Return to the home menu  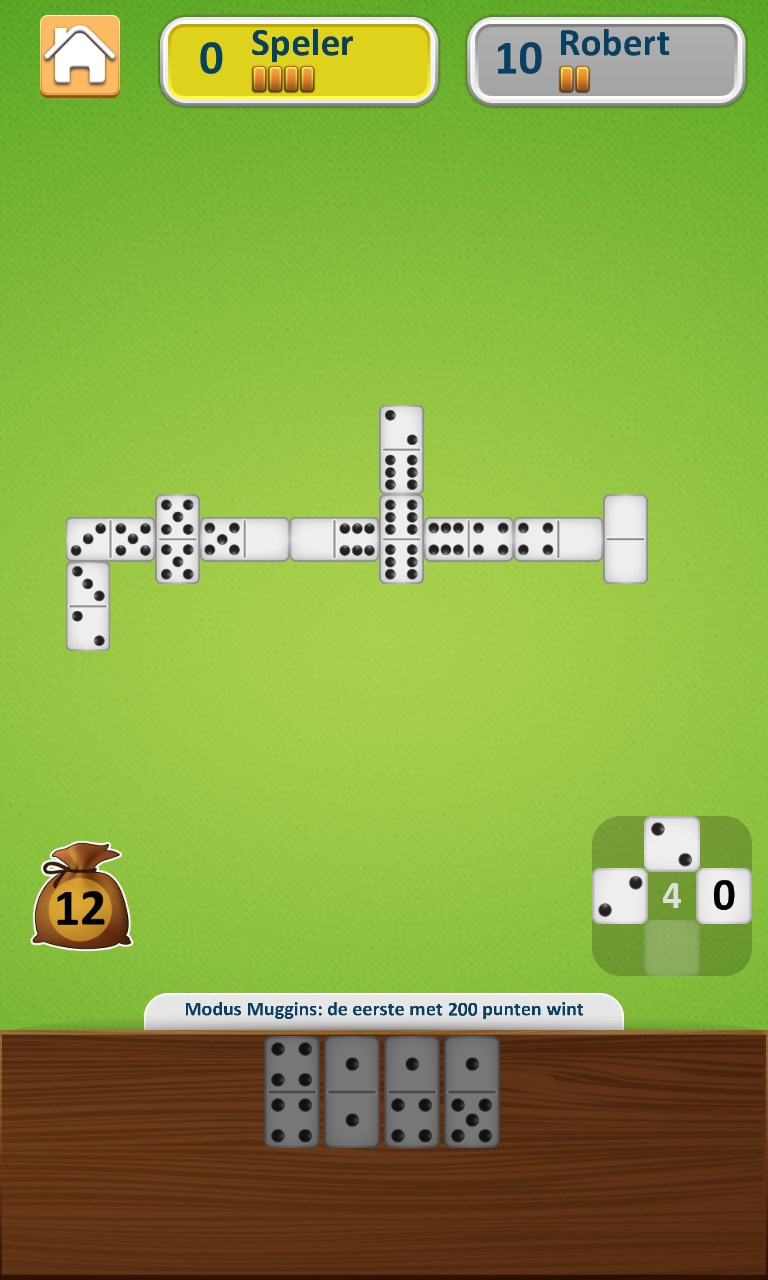[x=80, y=56]
